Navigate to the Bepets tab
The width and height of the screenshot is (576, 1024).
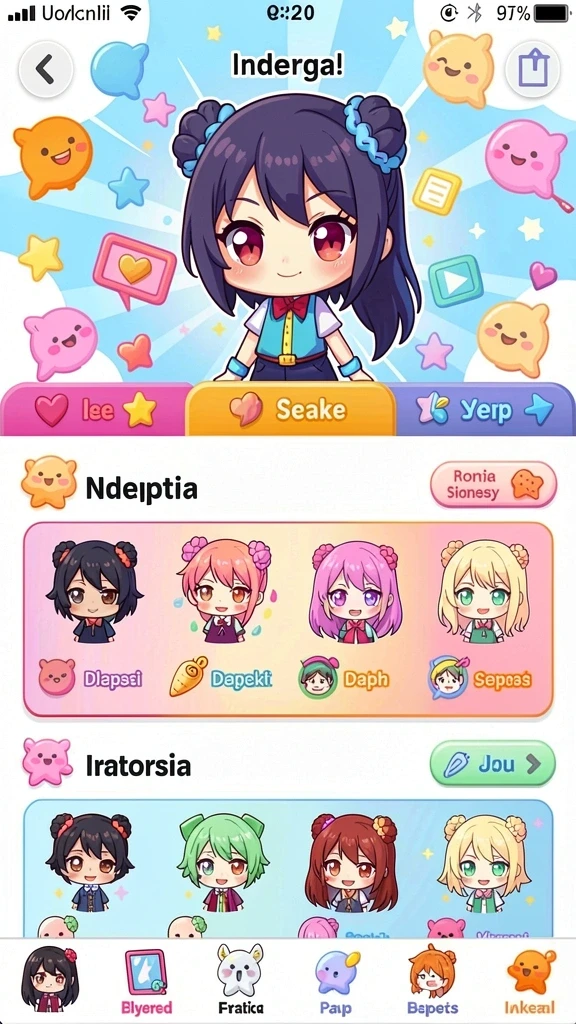pyautogui.click(x=432, y=980)
